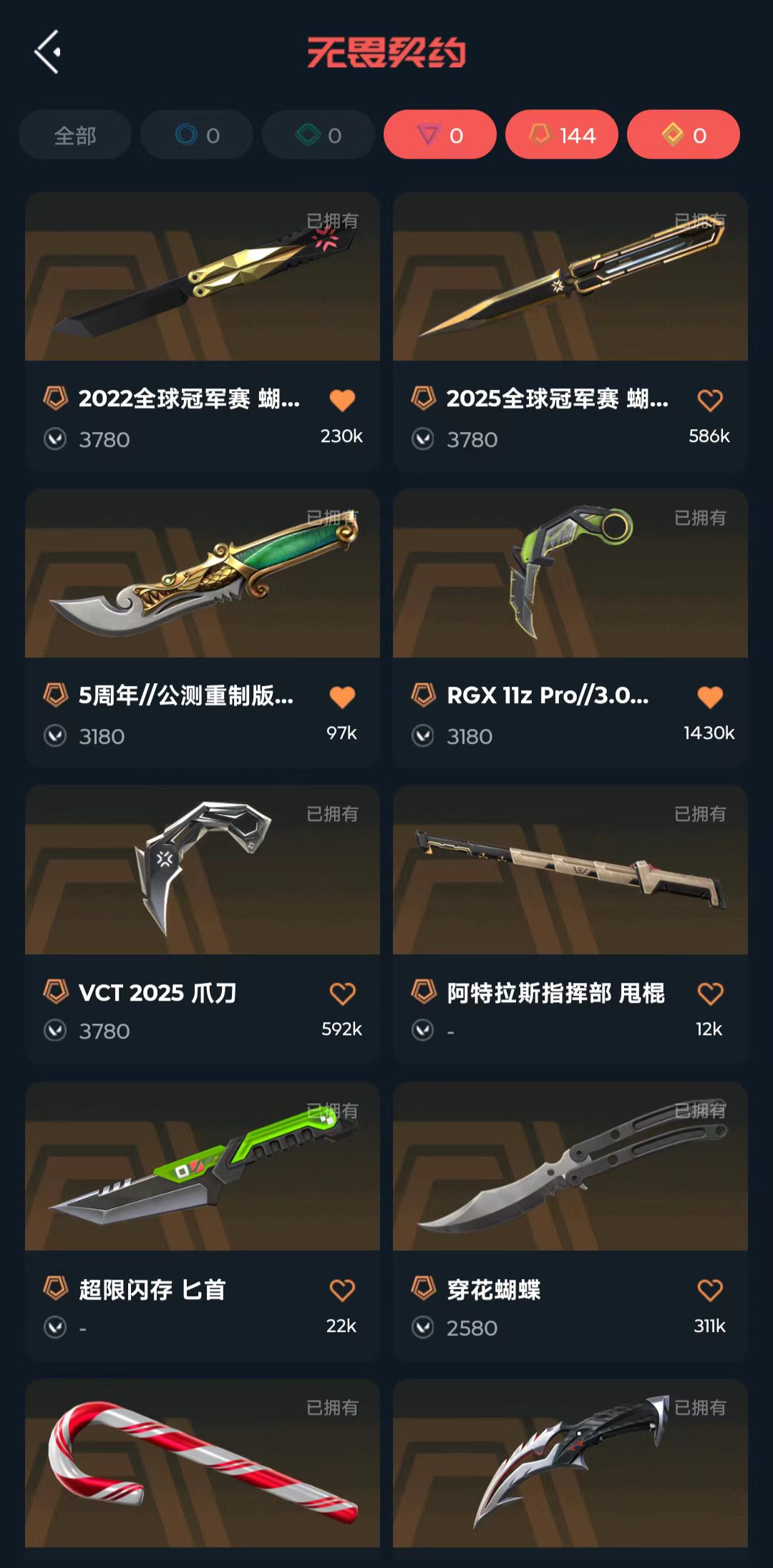Image resolution: width=773 pixels, height=1568 pixels.
Task: Favorite the 2025全球冠军赛 skin via heart
Action: pos(710,400)
